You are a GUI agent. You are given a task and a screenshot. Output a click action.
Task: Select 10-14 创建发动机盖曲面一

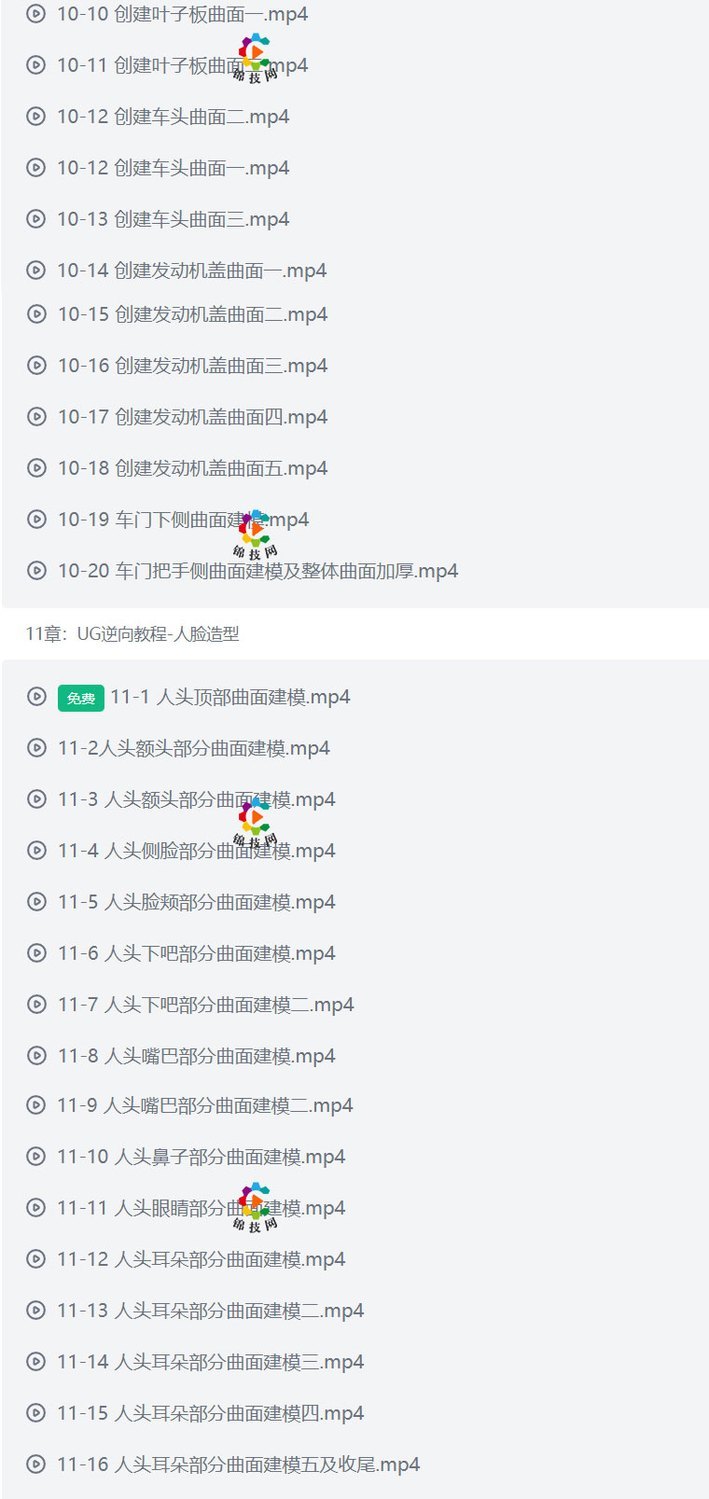192,270
